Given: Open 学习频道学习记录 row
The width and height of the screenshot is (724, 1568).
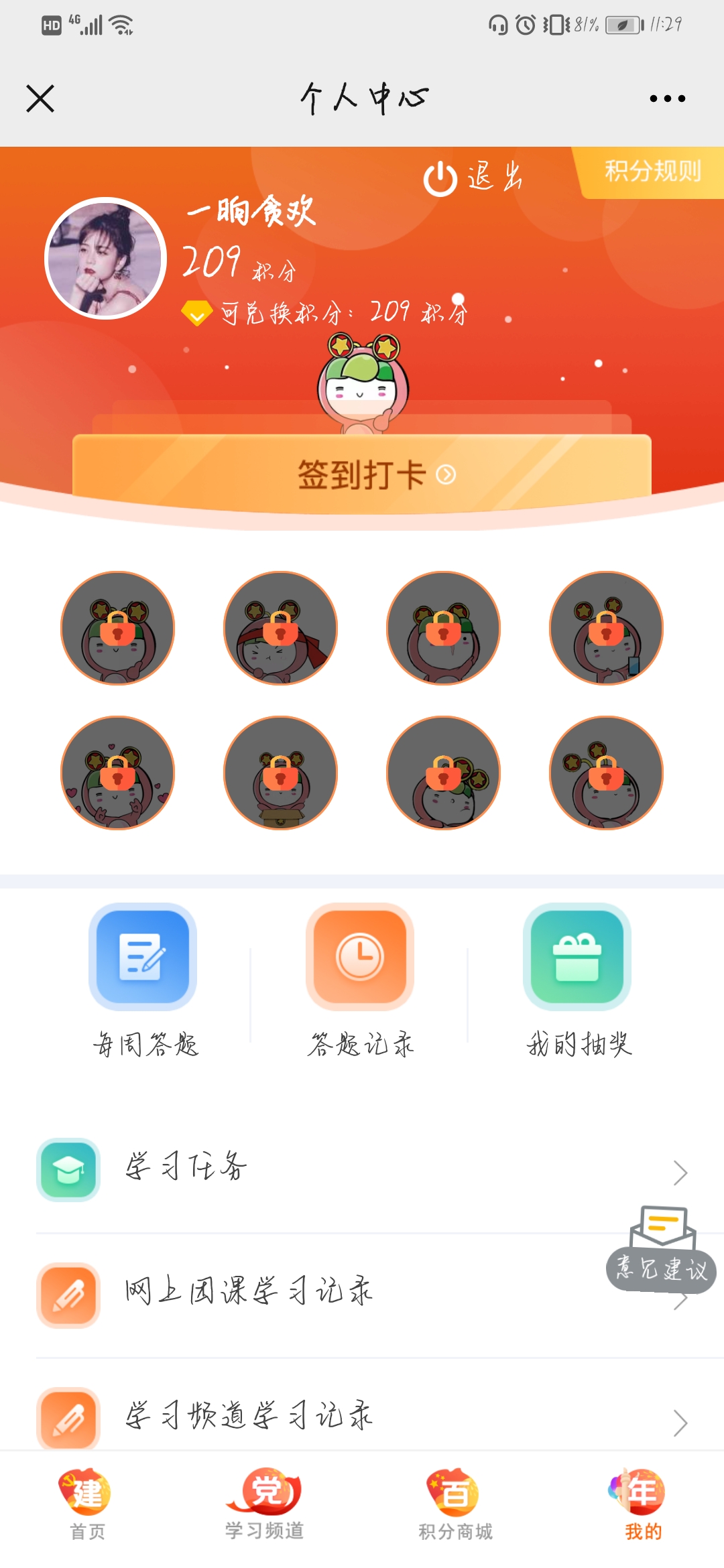Looking at the screenshot, I should pyautogui.click(x=362, y=1414).
